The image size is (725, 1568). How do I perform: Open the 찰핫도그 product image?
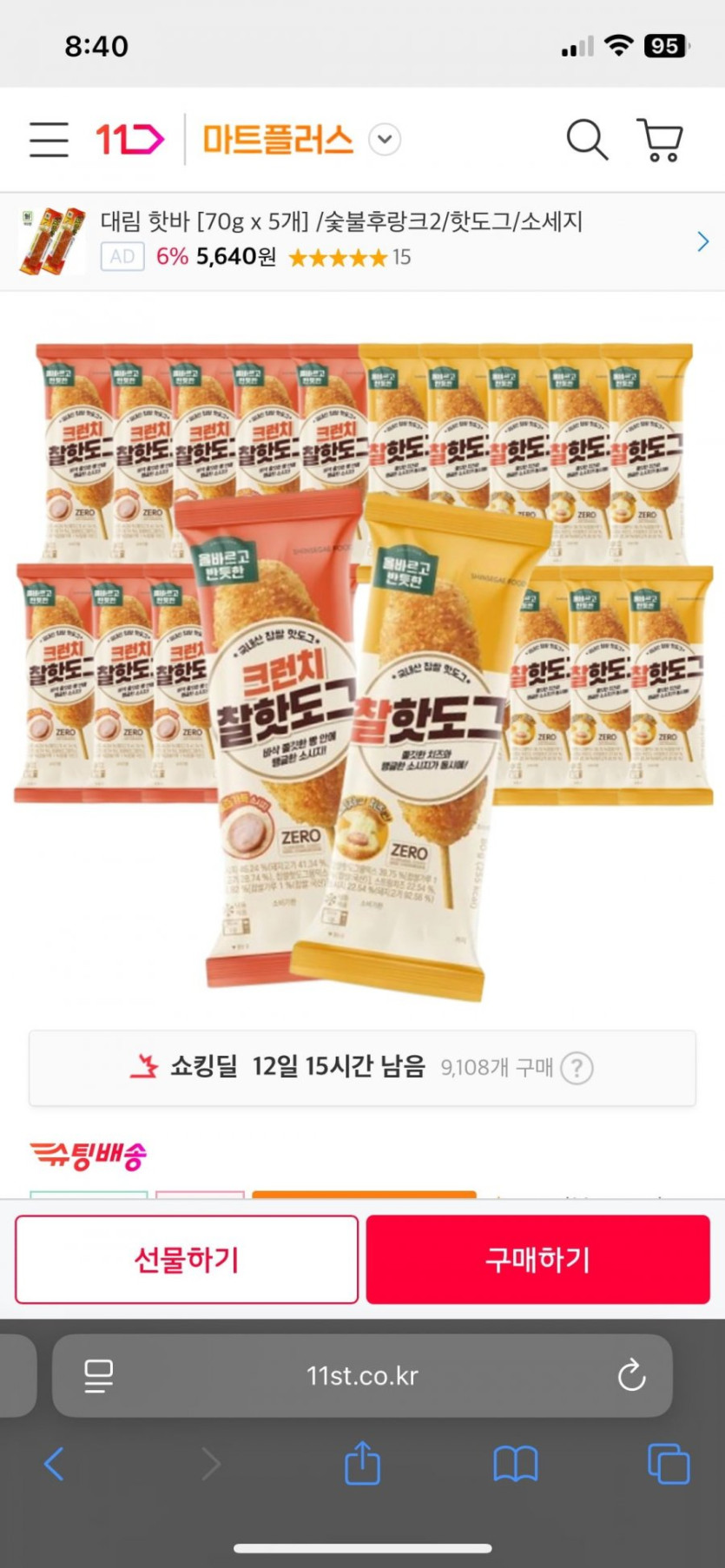362,669
